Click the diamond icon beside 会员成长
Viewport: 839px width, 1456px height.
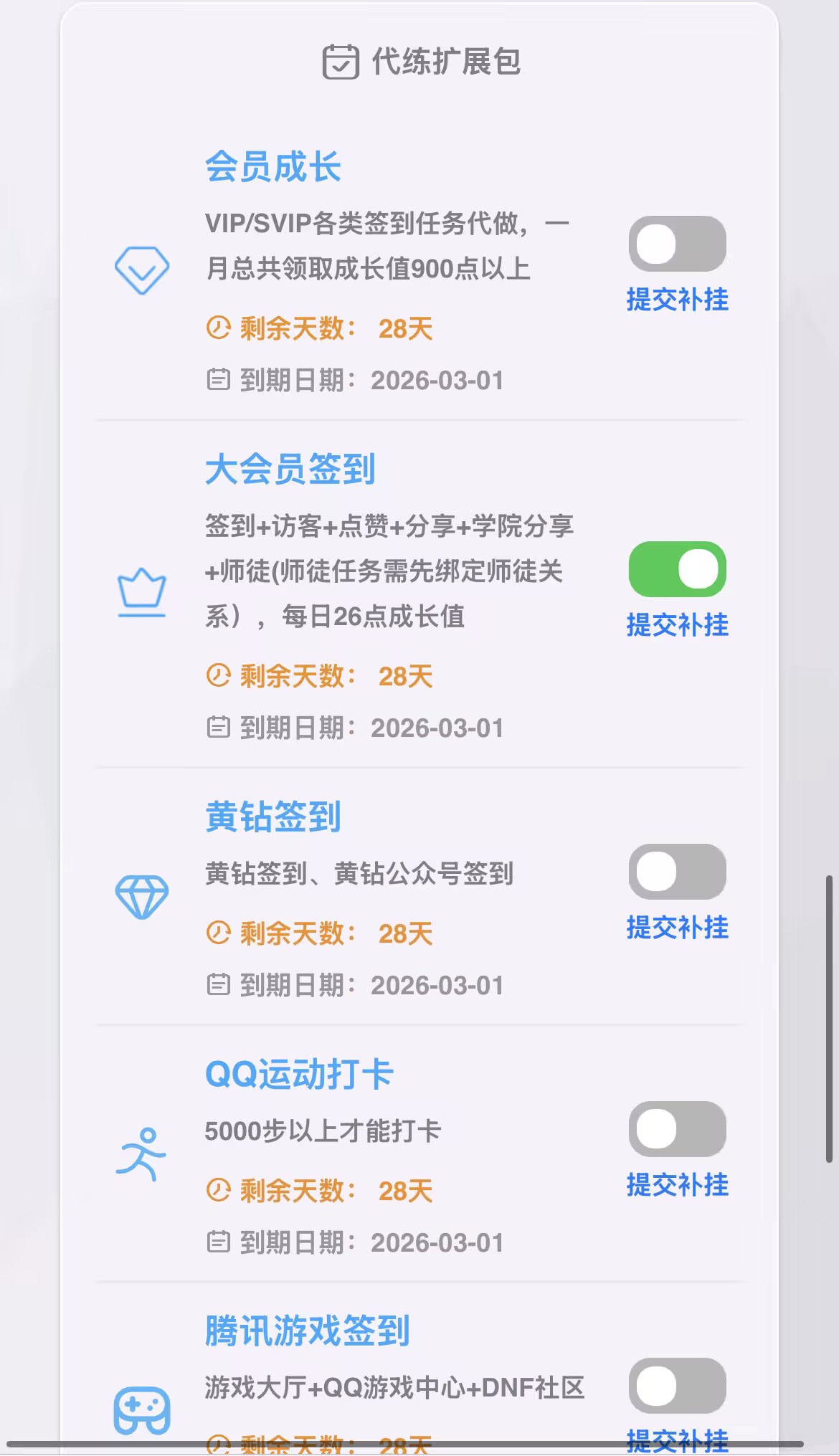tap(143, 271)
